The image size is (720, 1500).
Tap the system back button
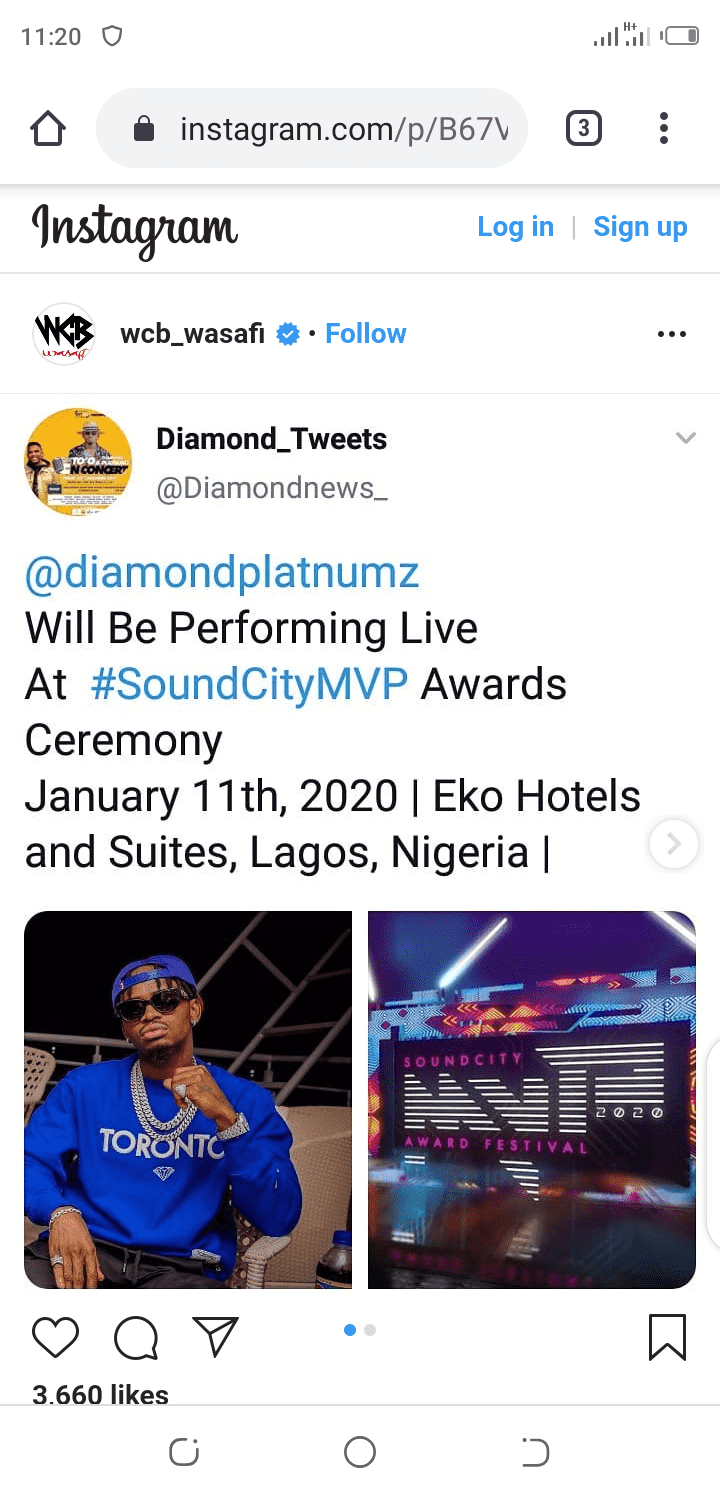536,1452
